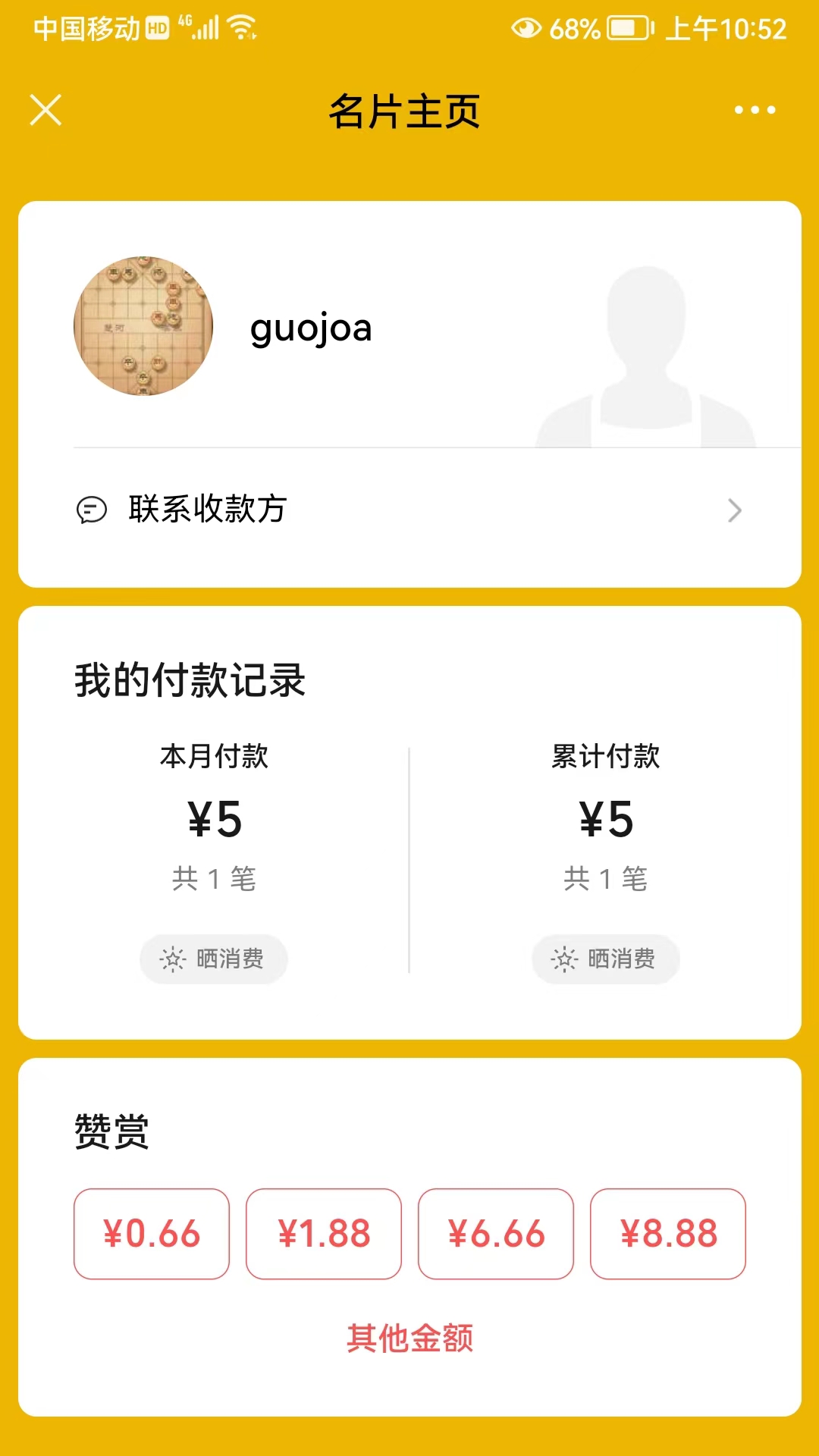View guojoa's profile avatar
This screenshot has height=1456, width=819.
[143, 326]
